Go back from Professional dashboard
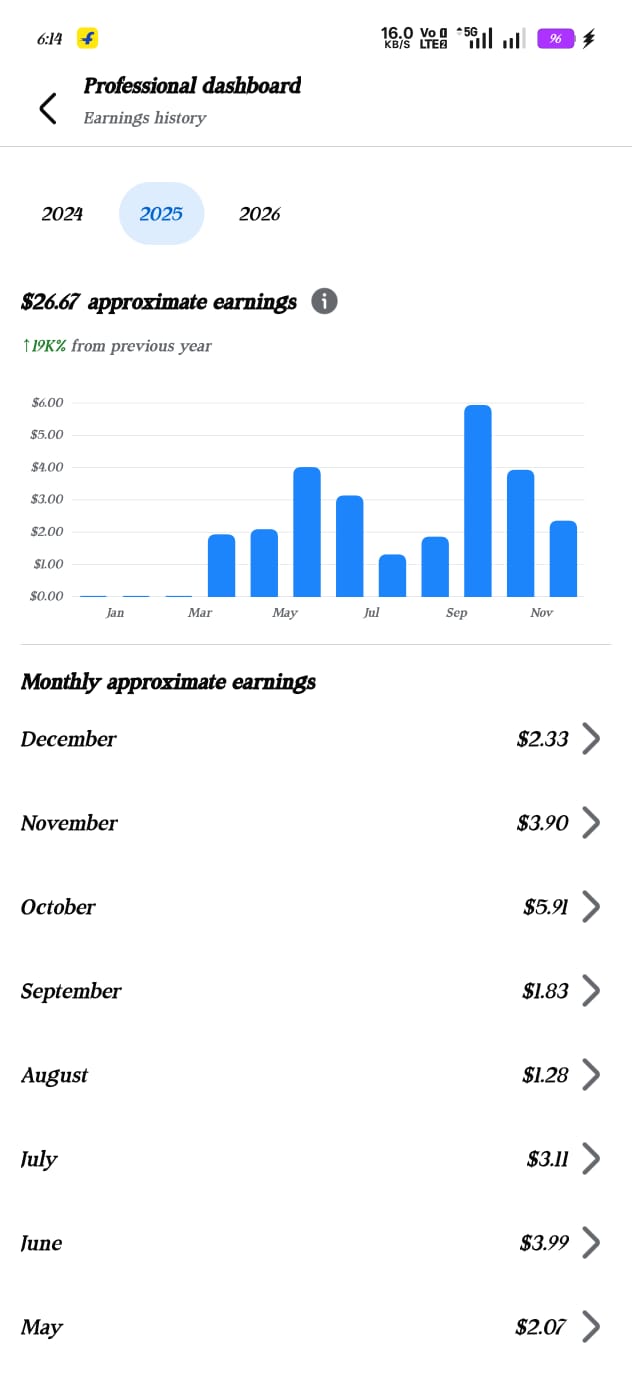The height and width of the screenshot is (1390, 632). (47, 108)
